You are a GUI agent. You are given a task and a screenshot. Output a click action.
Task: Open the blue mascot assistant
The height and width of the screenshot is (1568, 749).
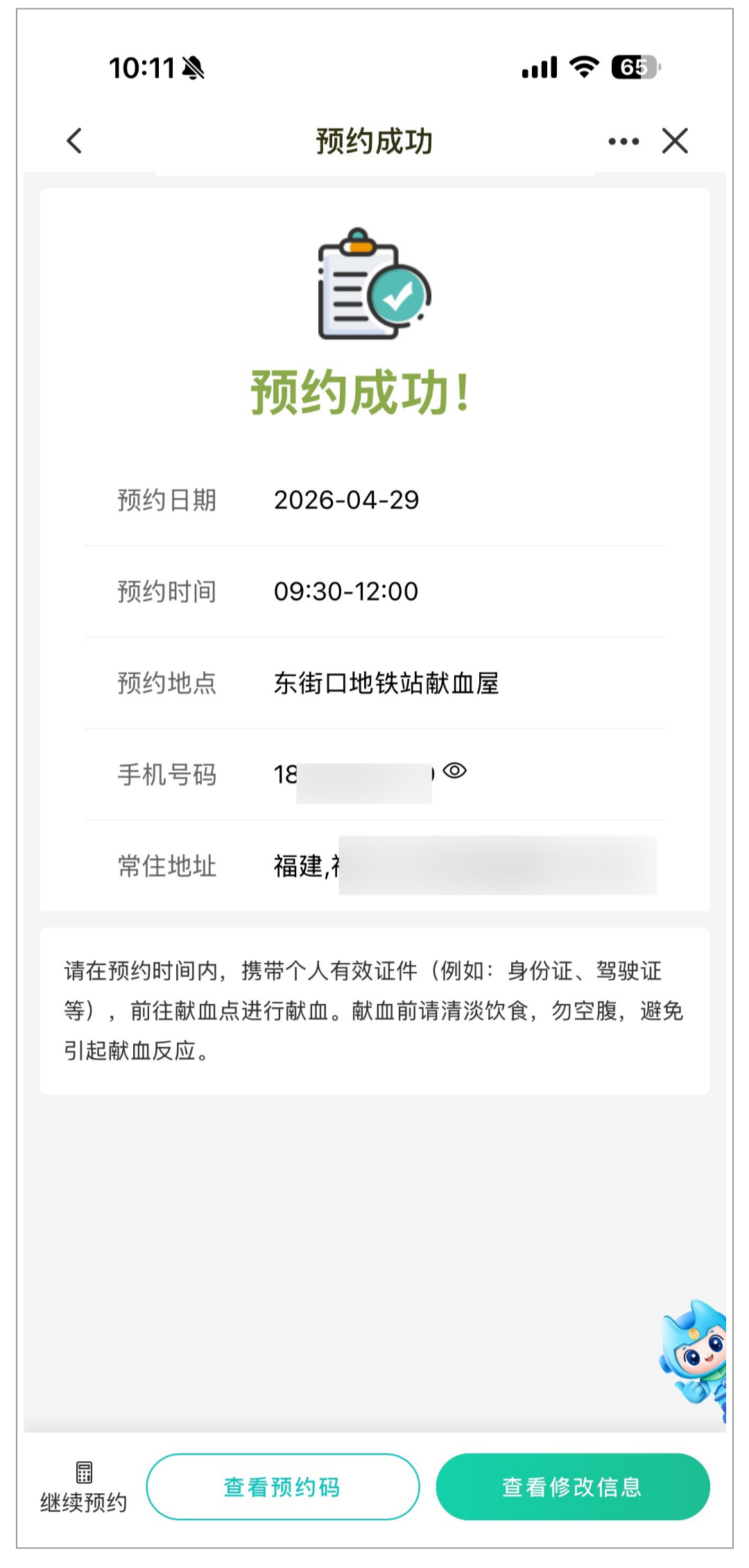[x=695, y=1360]
